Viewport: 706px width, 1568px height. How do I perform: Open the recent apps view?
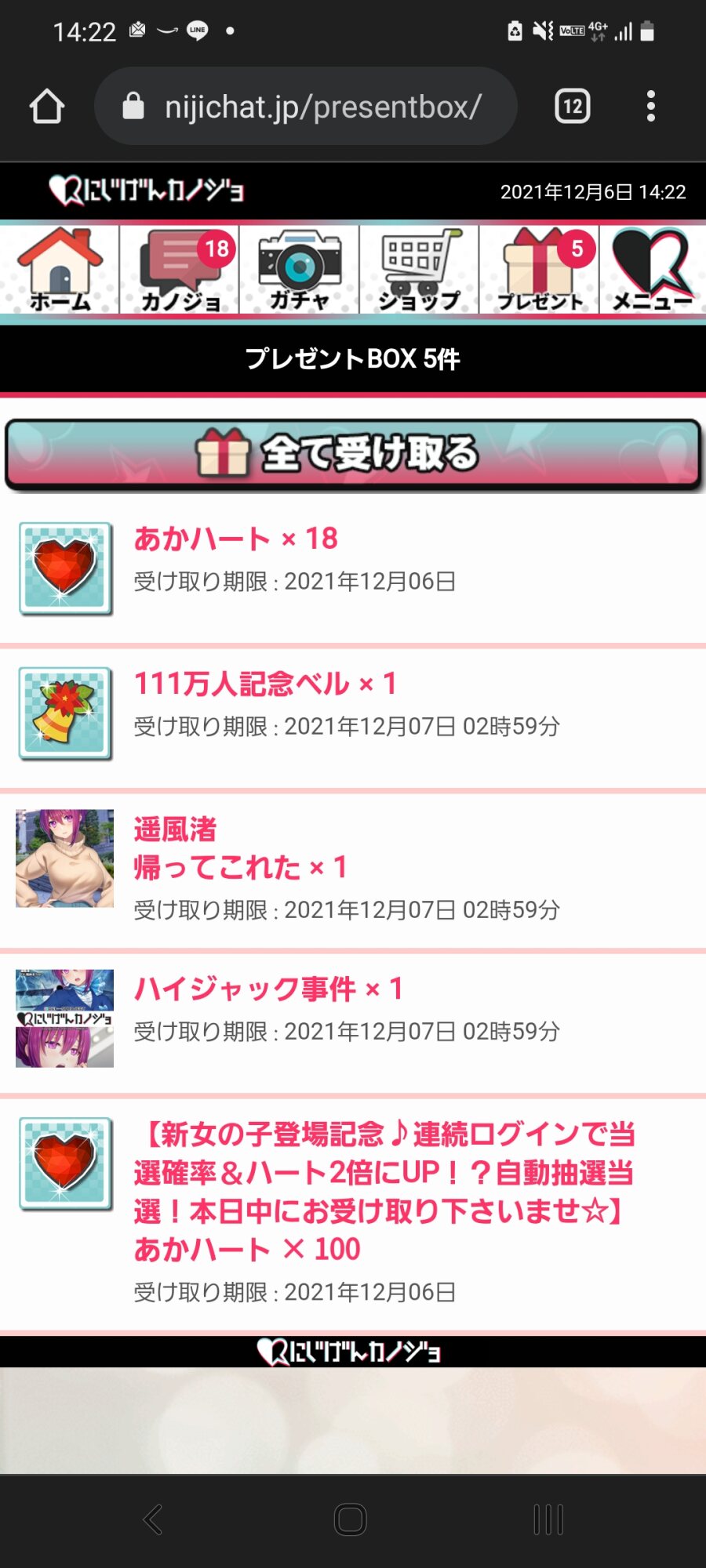click(548, 1519)
